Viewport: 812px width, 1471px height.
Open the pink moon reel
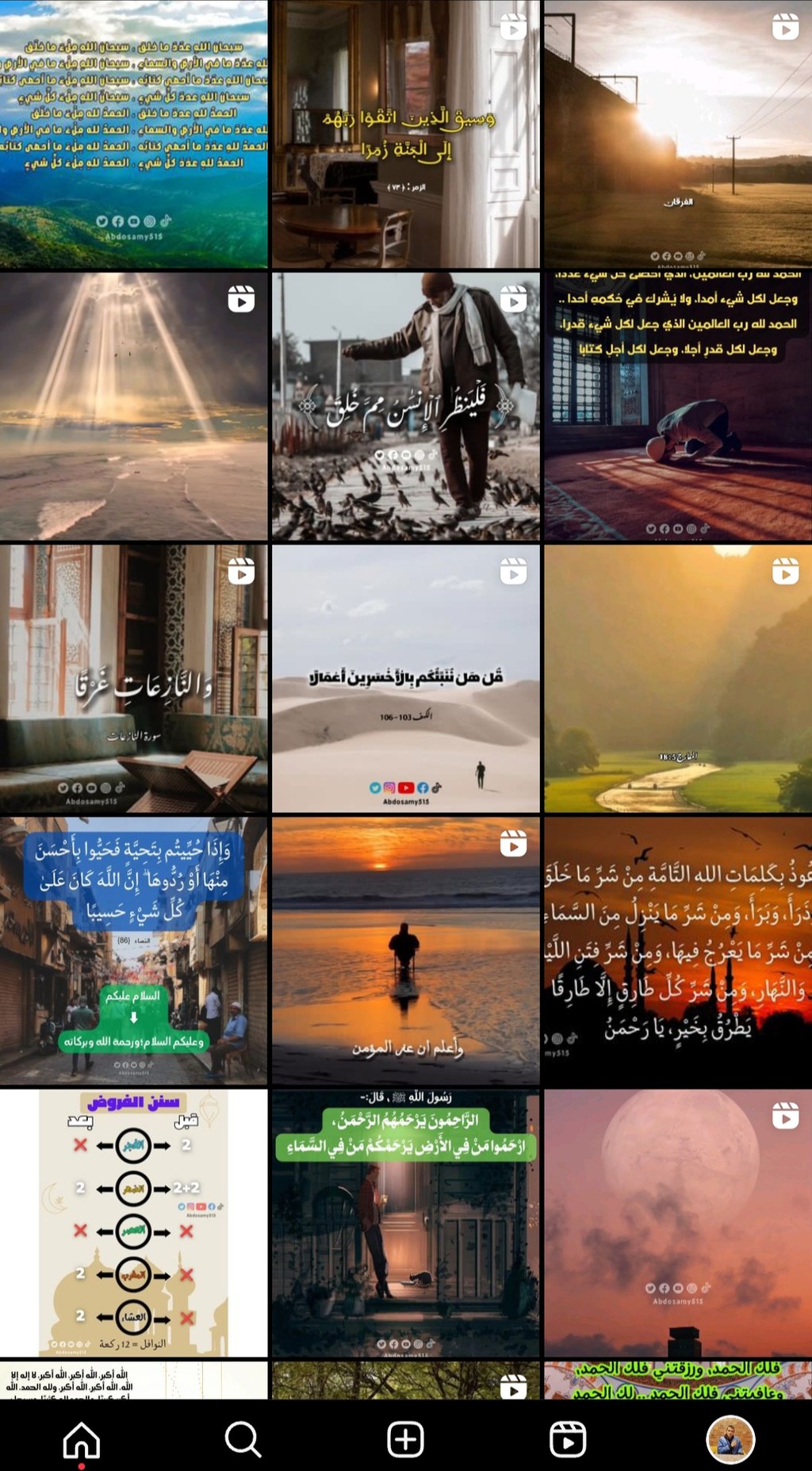(x=678, y=1223)
